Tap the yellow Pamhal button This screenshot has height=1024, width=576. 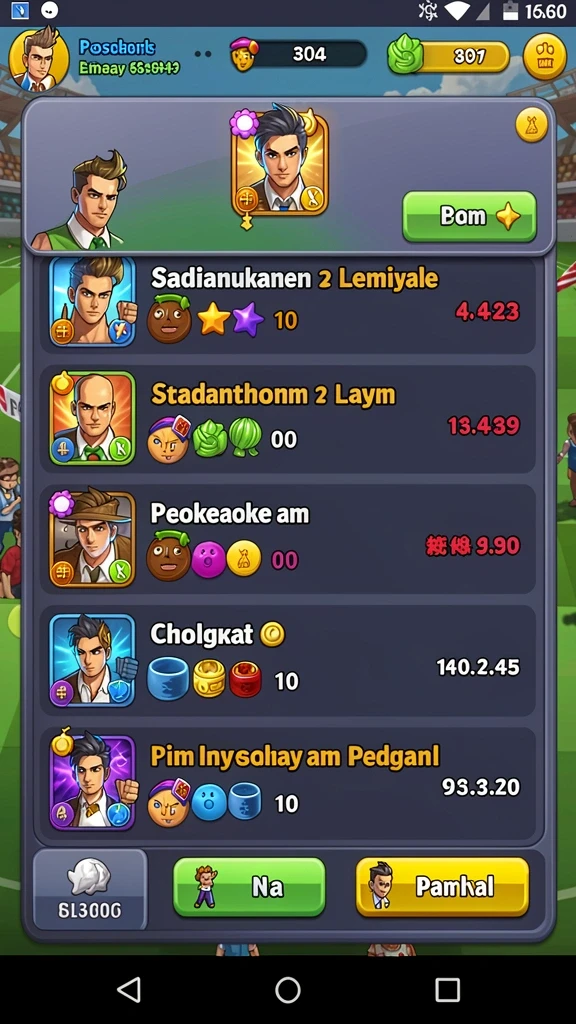point(442,887)
